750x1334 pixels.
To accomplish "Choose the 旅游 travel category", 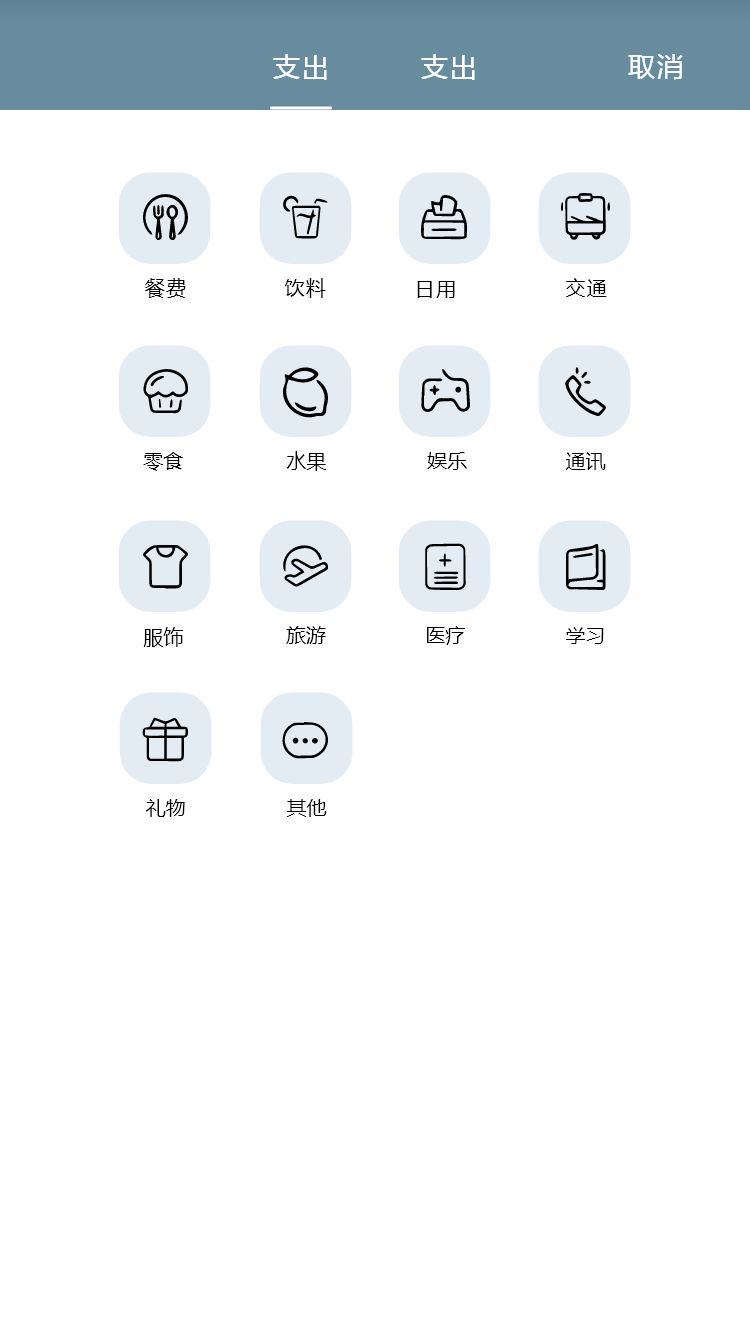I will coord(305,566).
